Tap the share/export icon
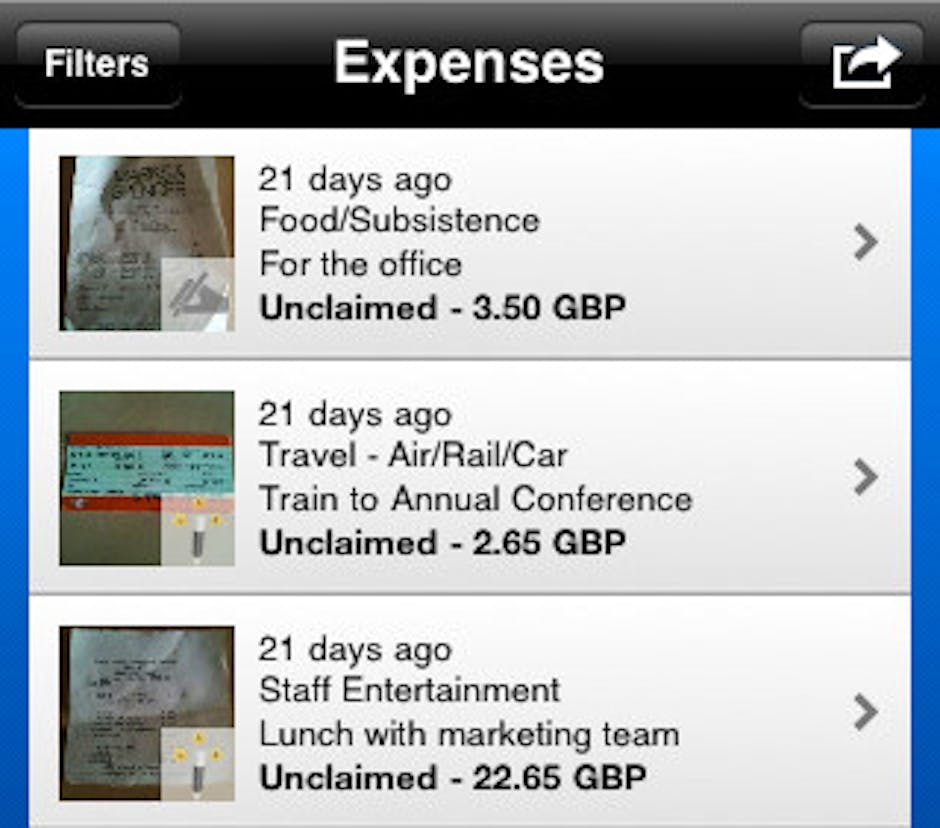940x828 pixels. click(x=861, y=64)
